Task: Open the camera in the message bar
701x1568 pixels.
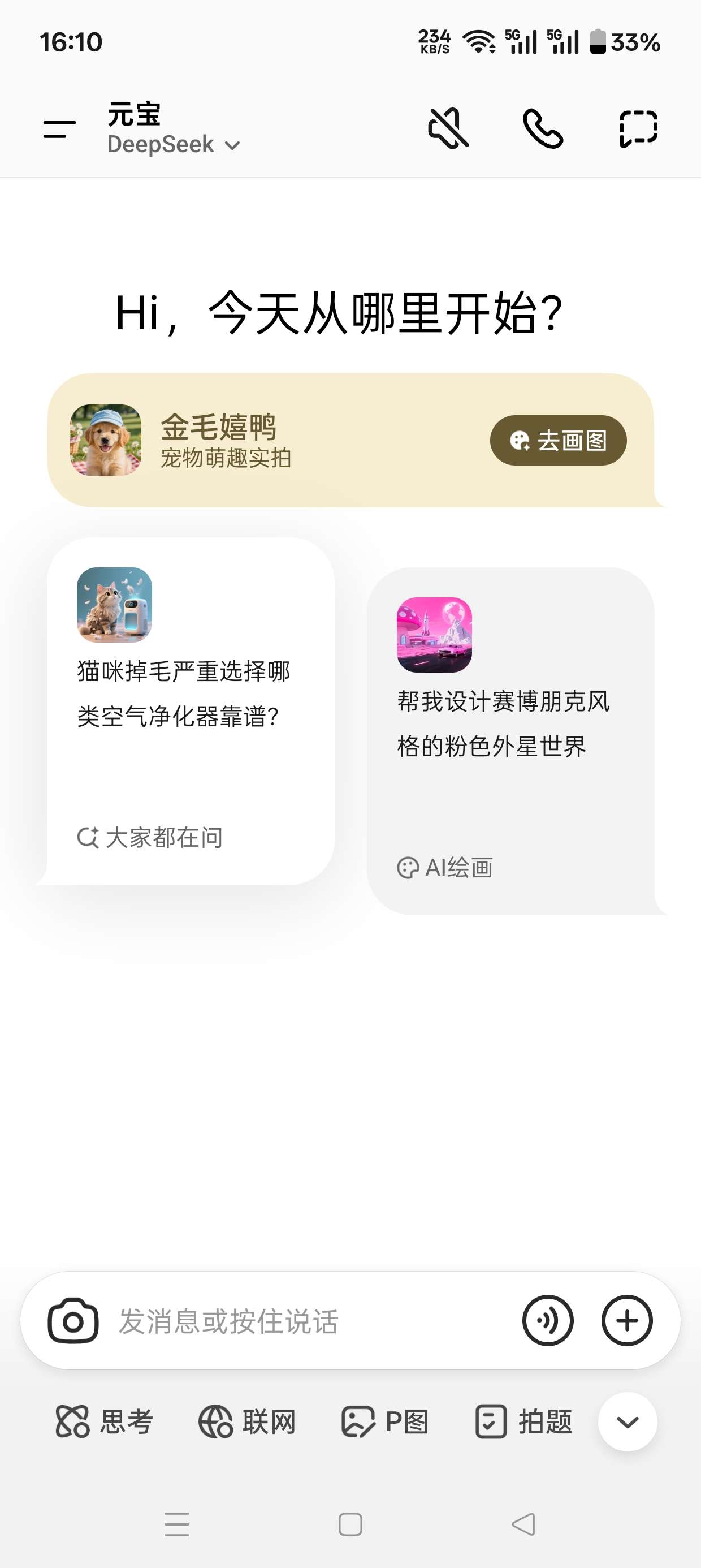Action: coord(73,1320)
